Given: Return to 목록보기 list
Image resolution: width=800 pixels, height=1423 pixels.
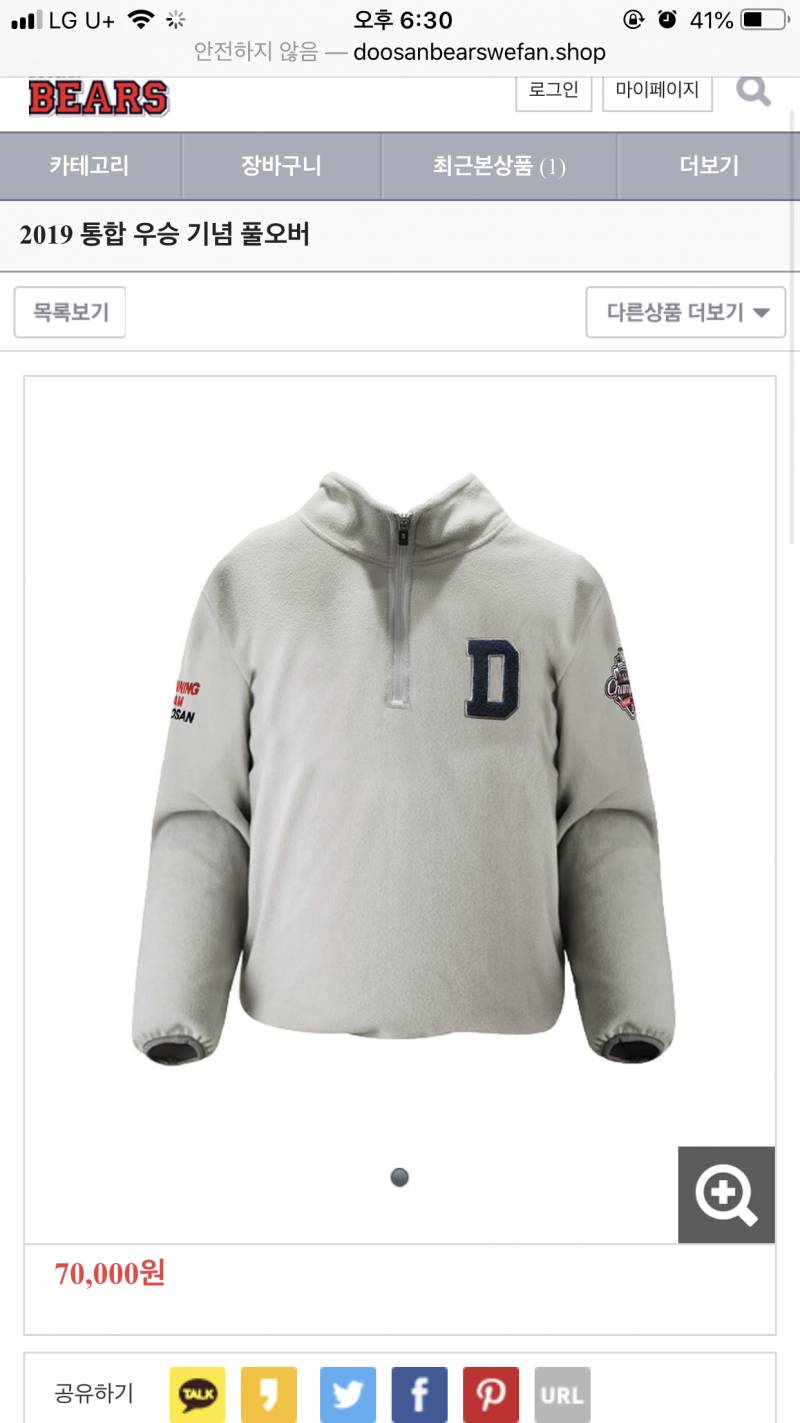Looking at the screenshot, I should point(70,312).
